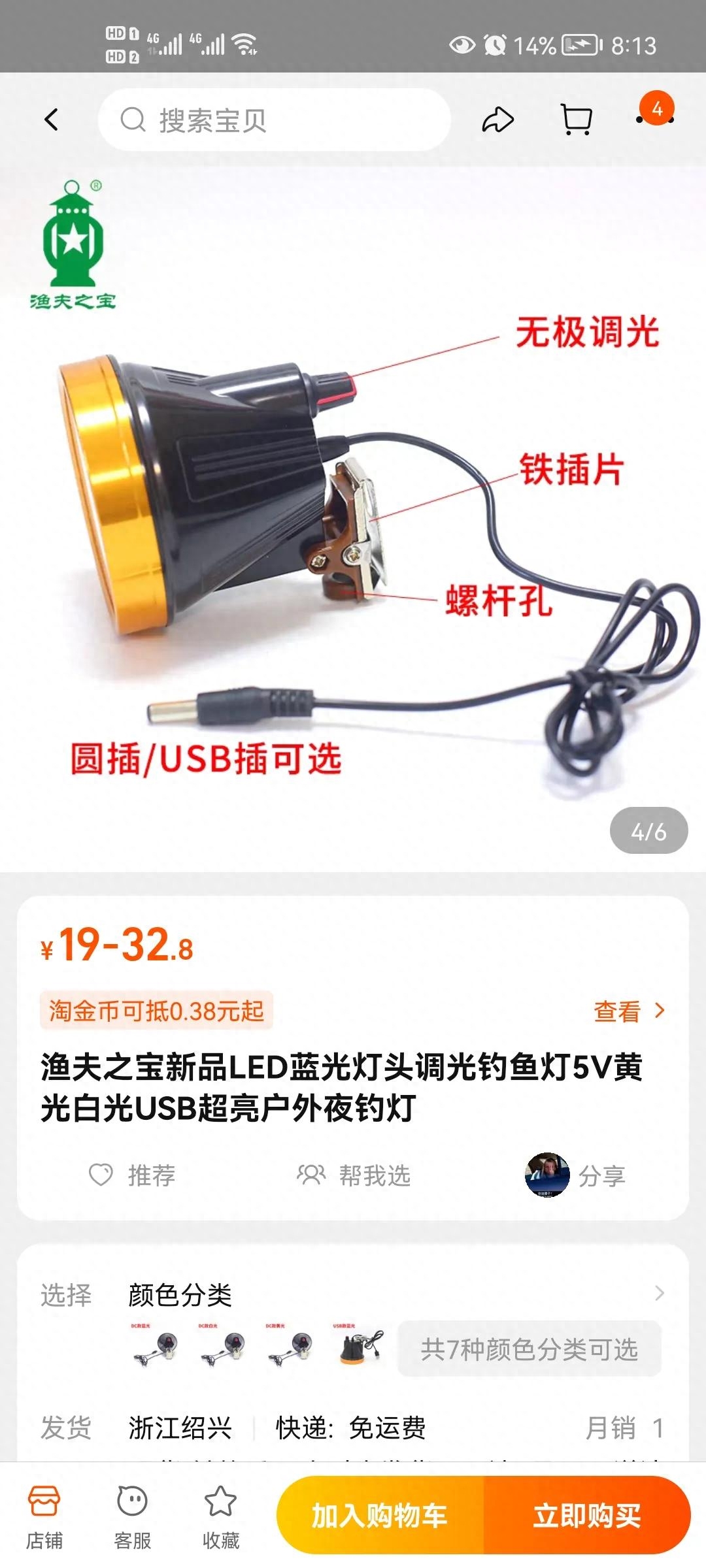Image resolution: width=706 pixels, height=1568 pixels.
Task: Visit the 店铺 store page
Action: click(x=44, y=1516)
